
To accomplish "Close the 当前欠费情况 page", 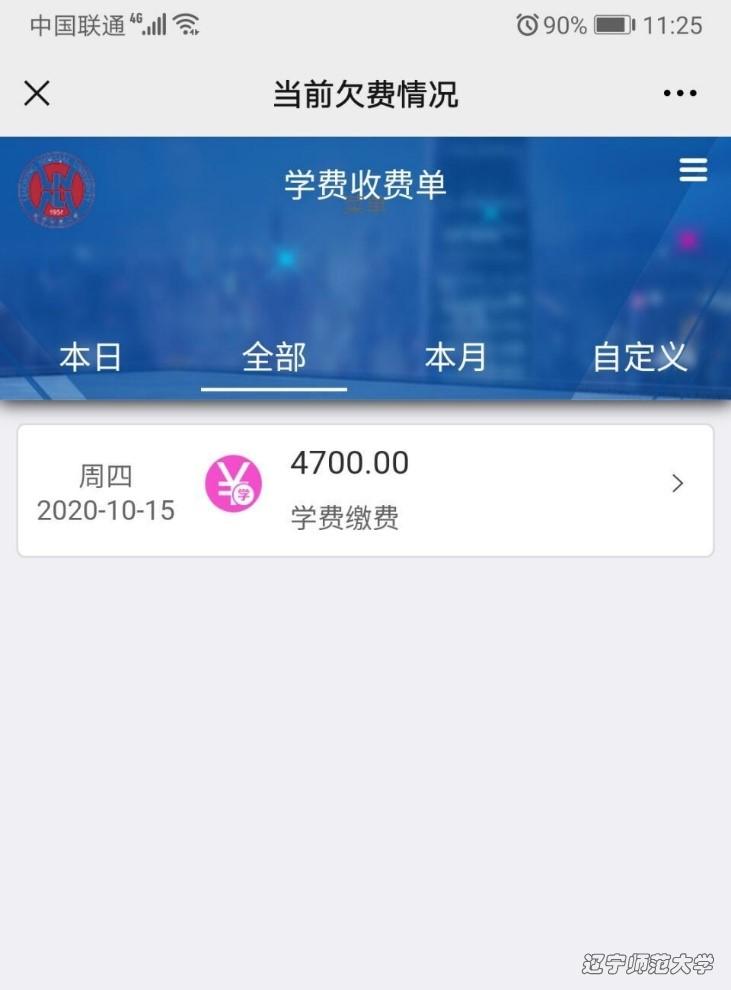I will (37, 93).
